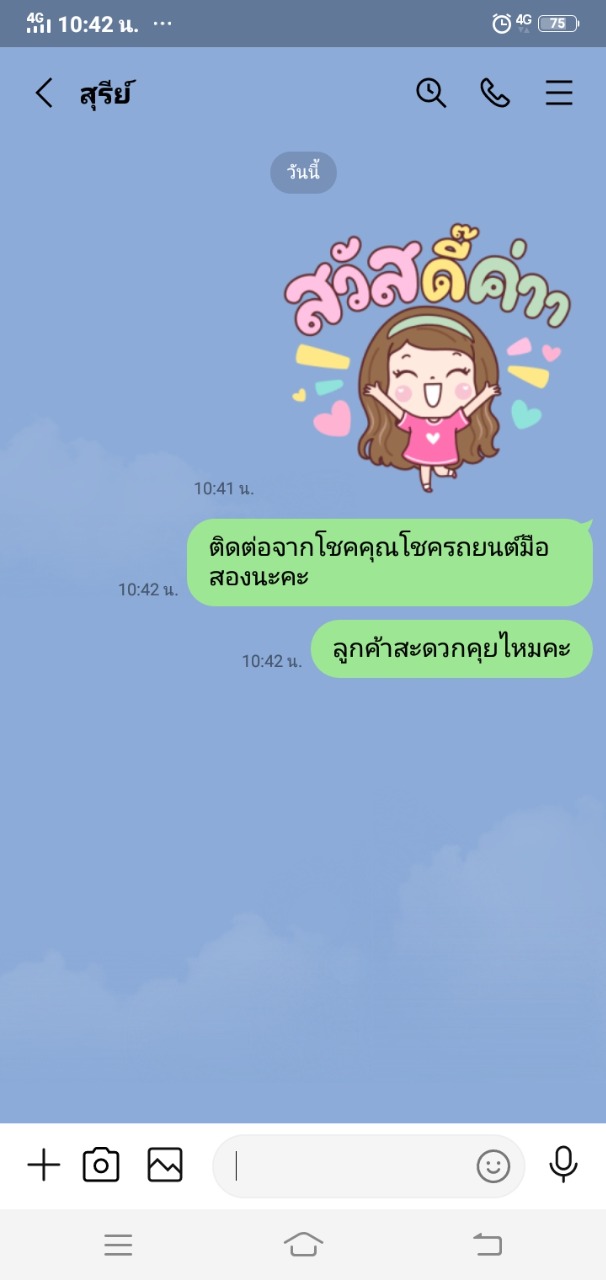Start a voice call with สุรีย์
The image size is (606, 1280).
coord(495,93)
